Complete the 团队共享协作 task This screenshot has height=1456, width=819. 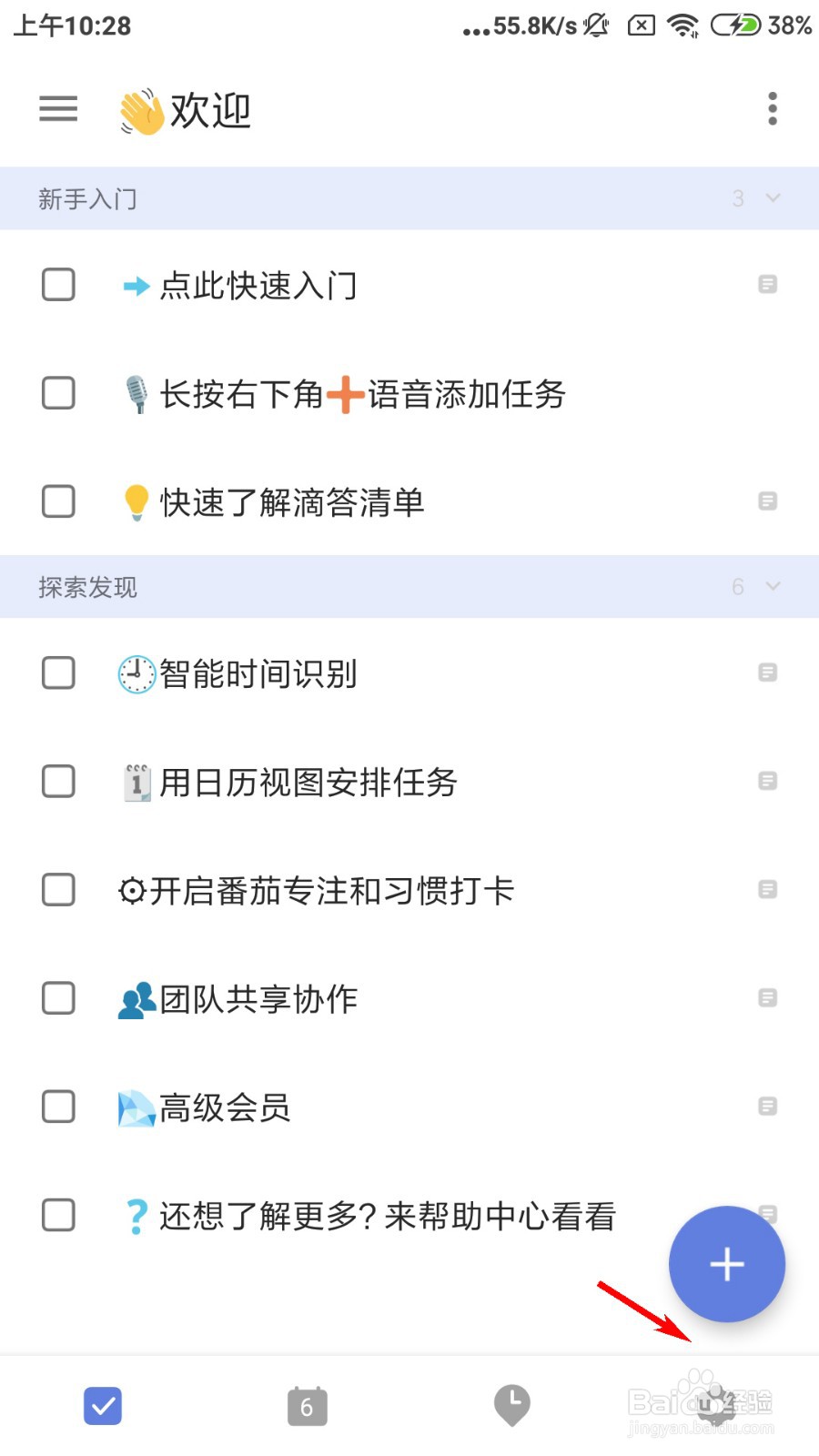coord(59,998)
